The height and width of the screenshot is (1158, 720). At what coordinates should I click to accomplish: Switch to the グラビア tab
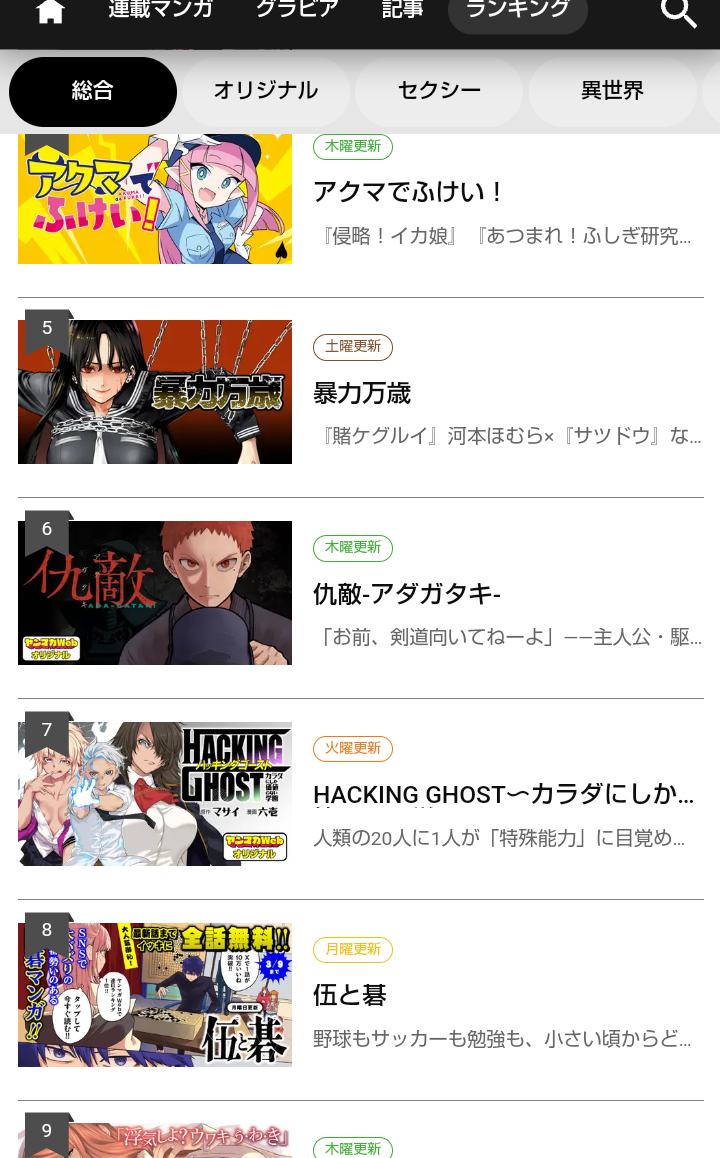(x=297, y=10)
